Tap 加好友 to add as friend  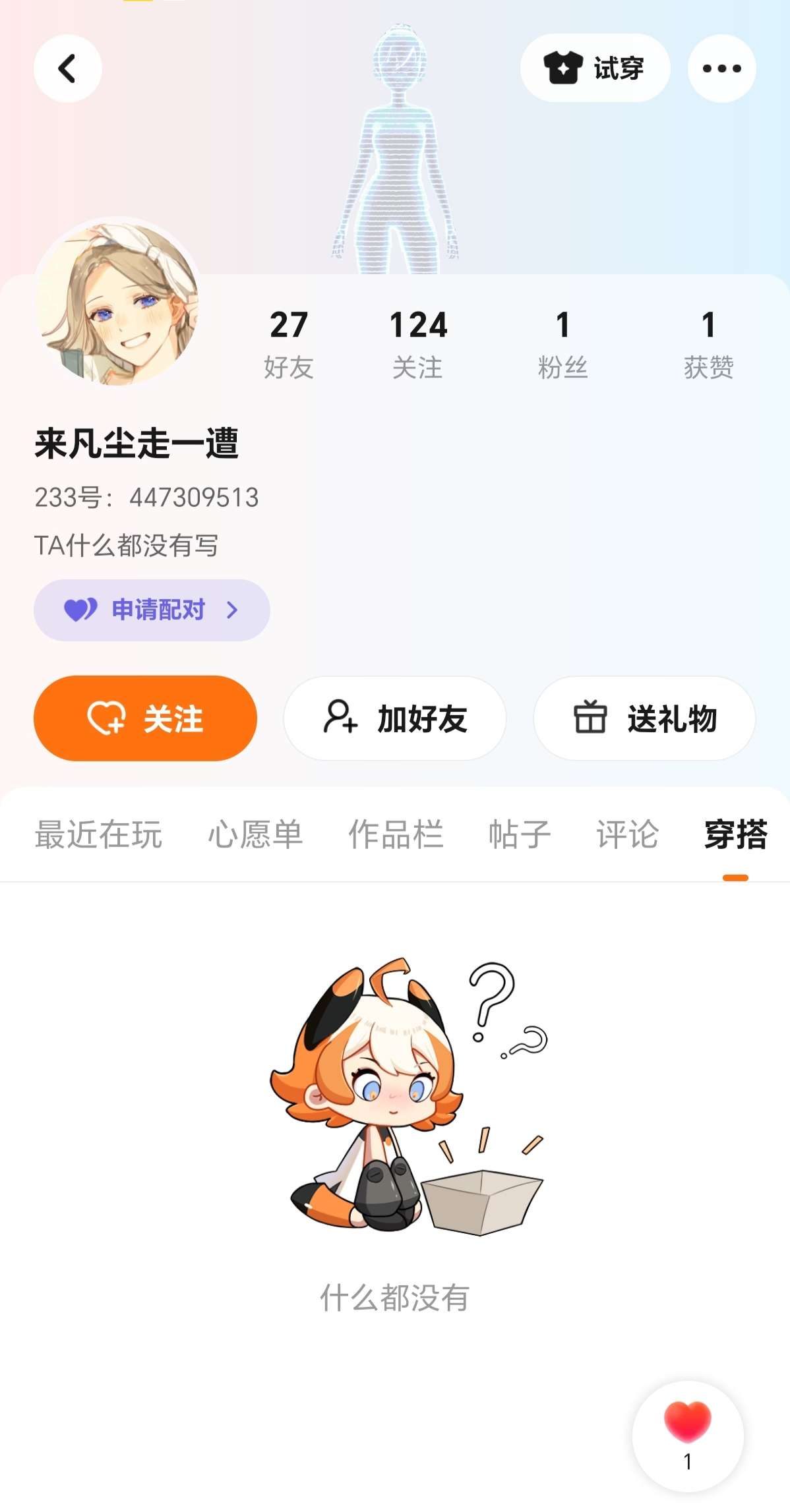pyautogui.click(x=395, y=718)
